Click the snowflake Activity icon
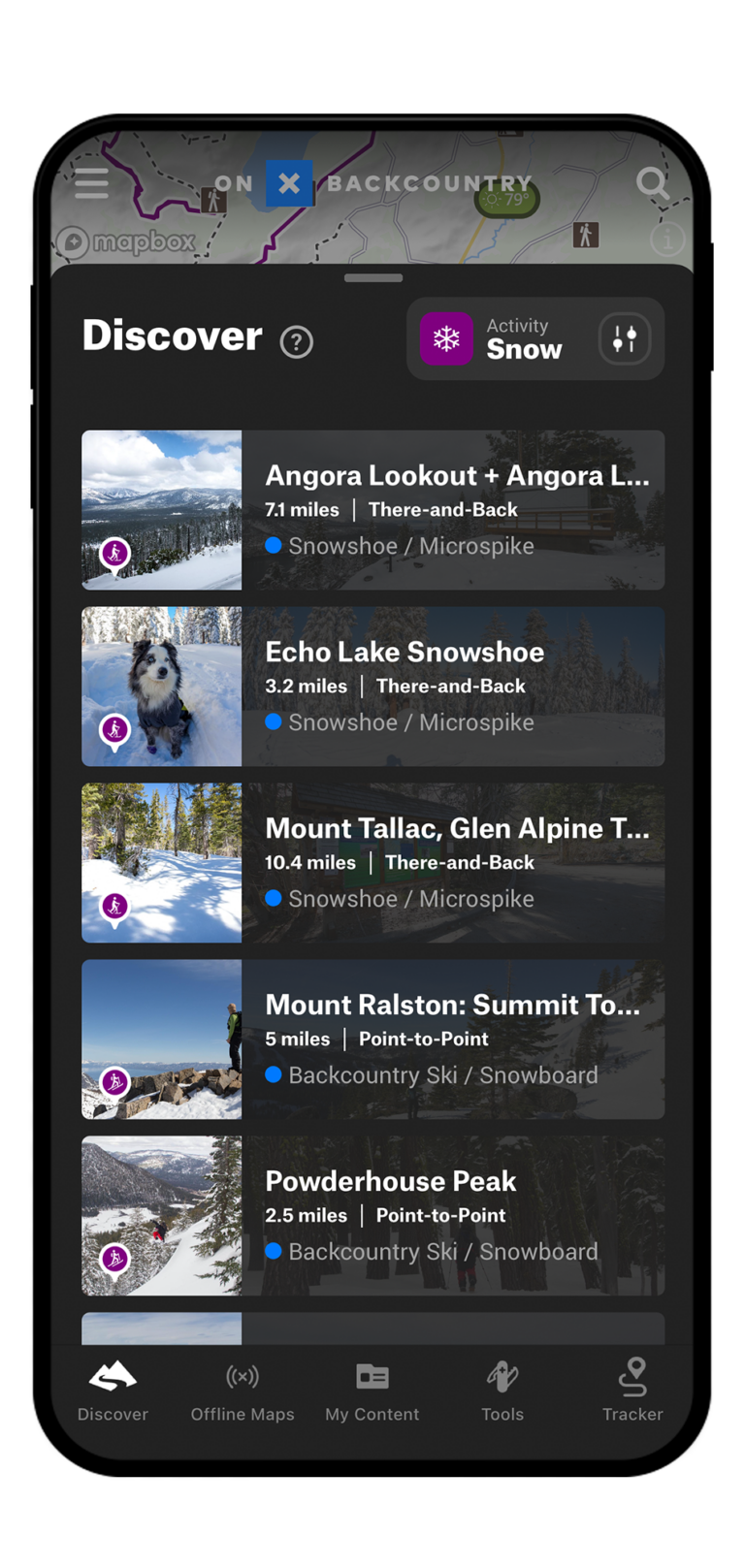Screen dimensions: 745x1568 (x=446, y=338)
